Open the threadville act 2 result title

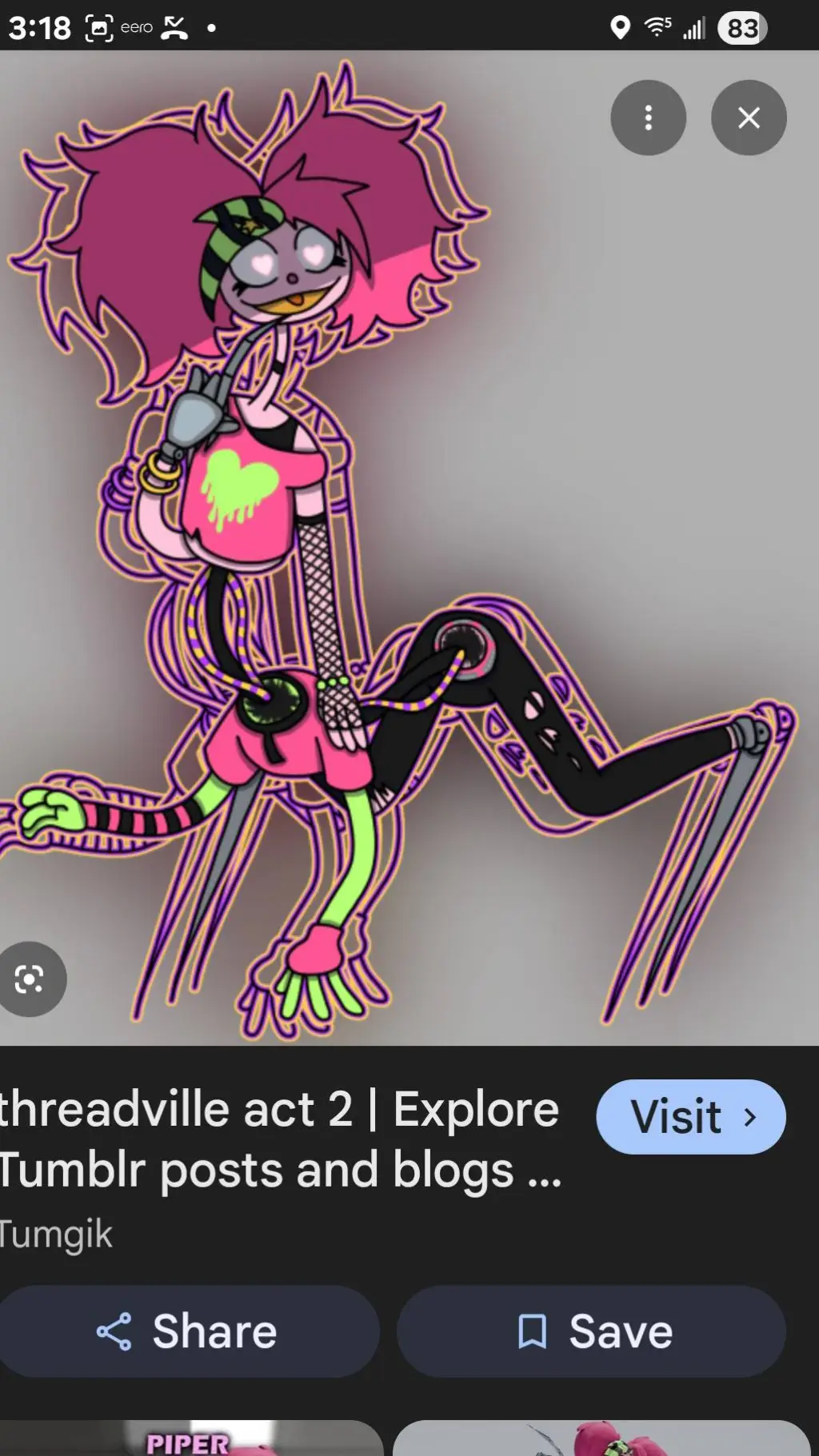click(x=280, y=1139)
